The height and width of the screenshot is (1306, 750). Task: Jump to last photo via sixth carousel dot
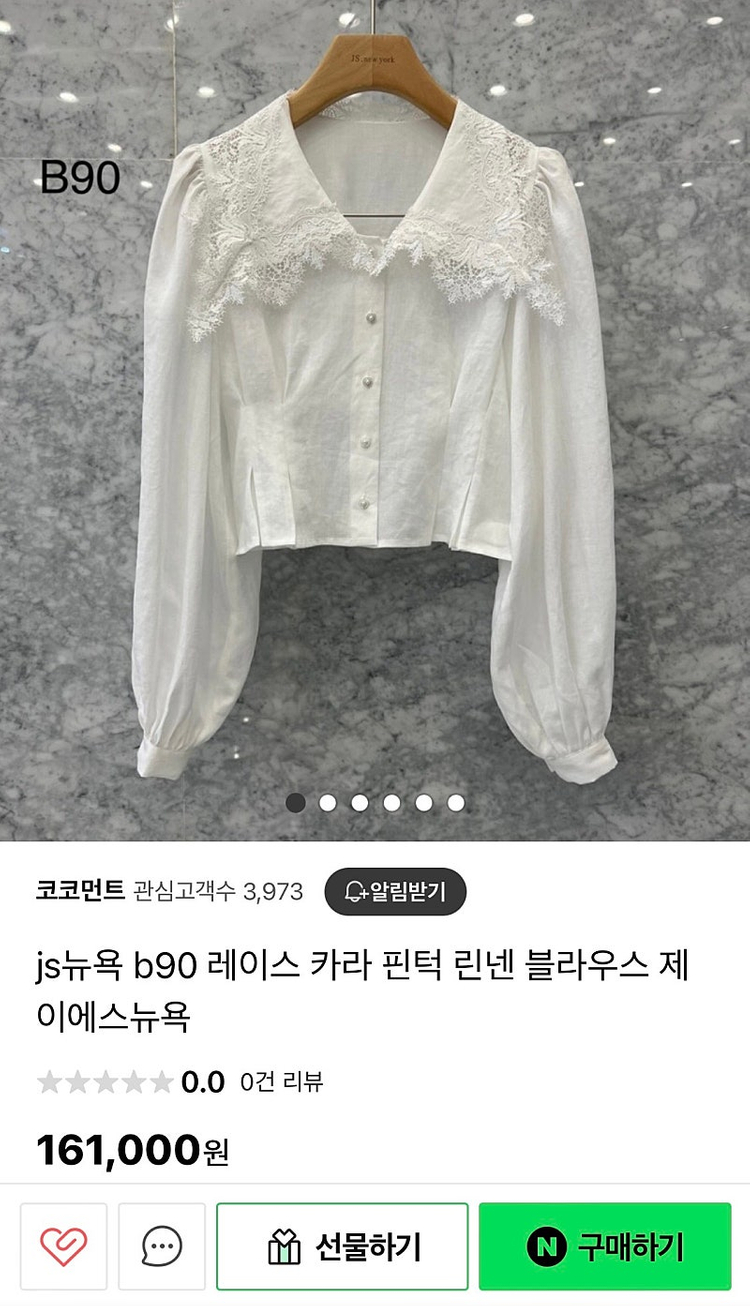click(x=455, y=800)
